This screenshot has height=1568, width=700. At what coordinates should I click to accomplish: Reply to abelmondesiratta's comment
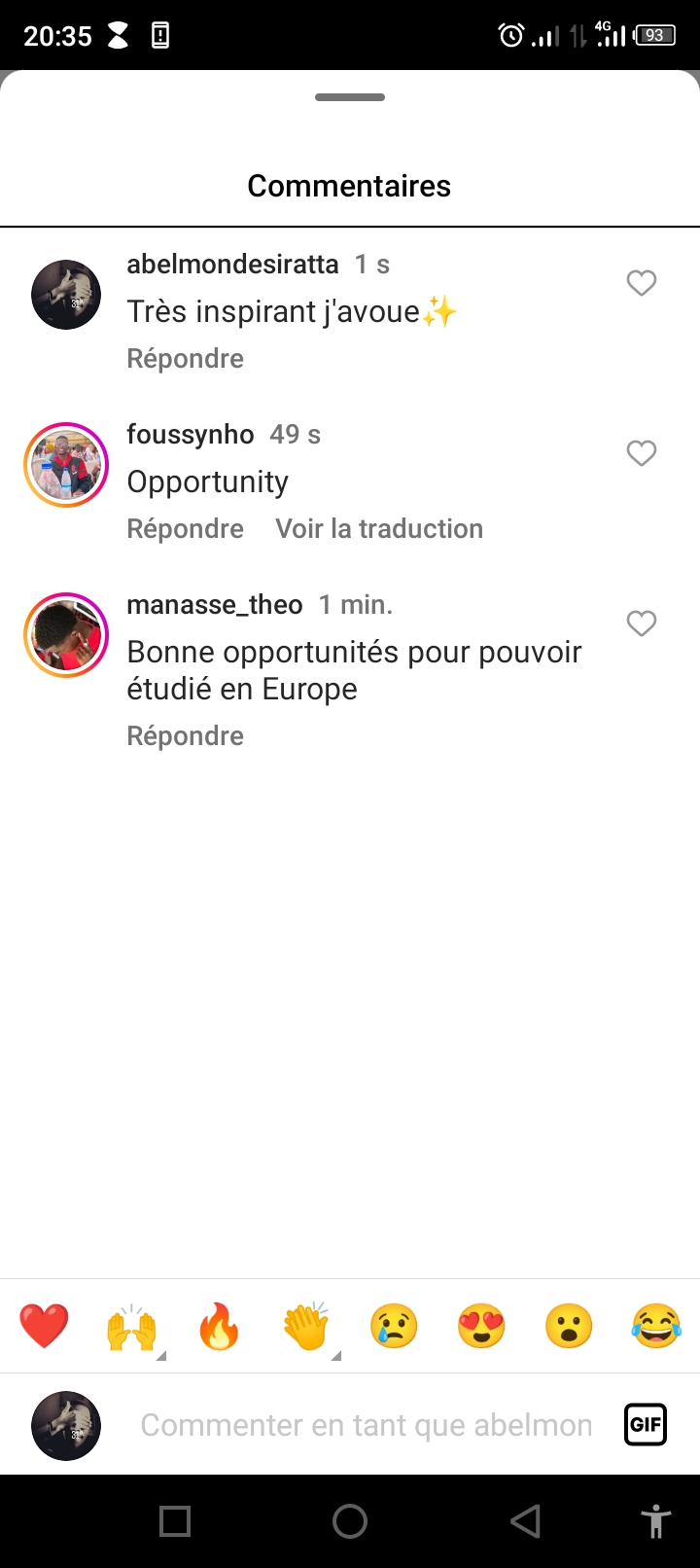click(x=185, y=359)
